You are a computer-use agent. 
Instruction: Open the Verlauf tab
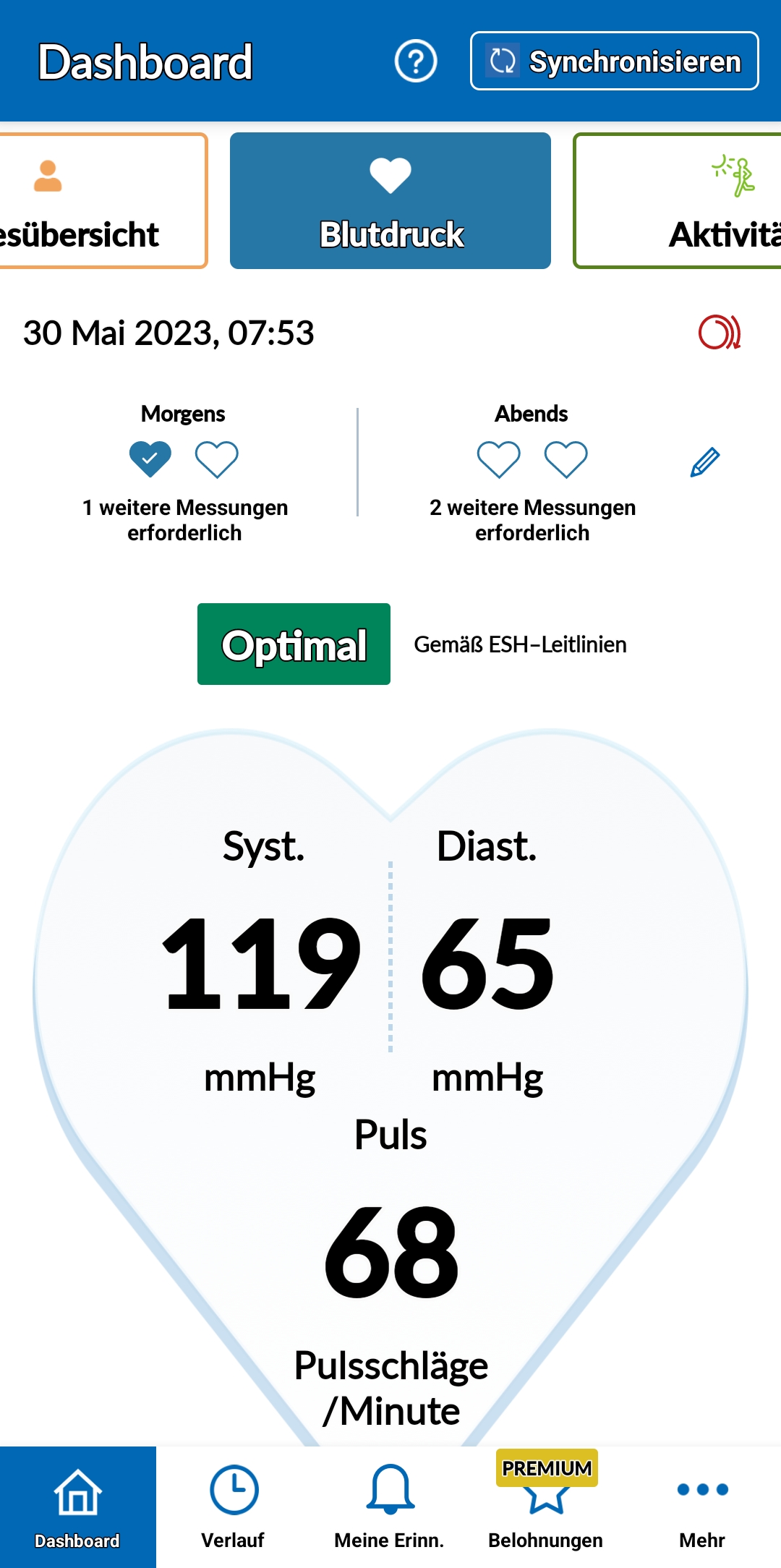click(234, 1507)
